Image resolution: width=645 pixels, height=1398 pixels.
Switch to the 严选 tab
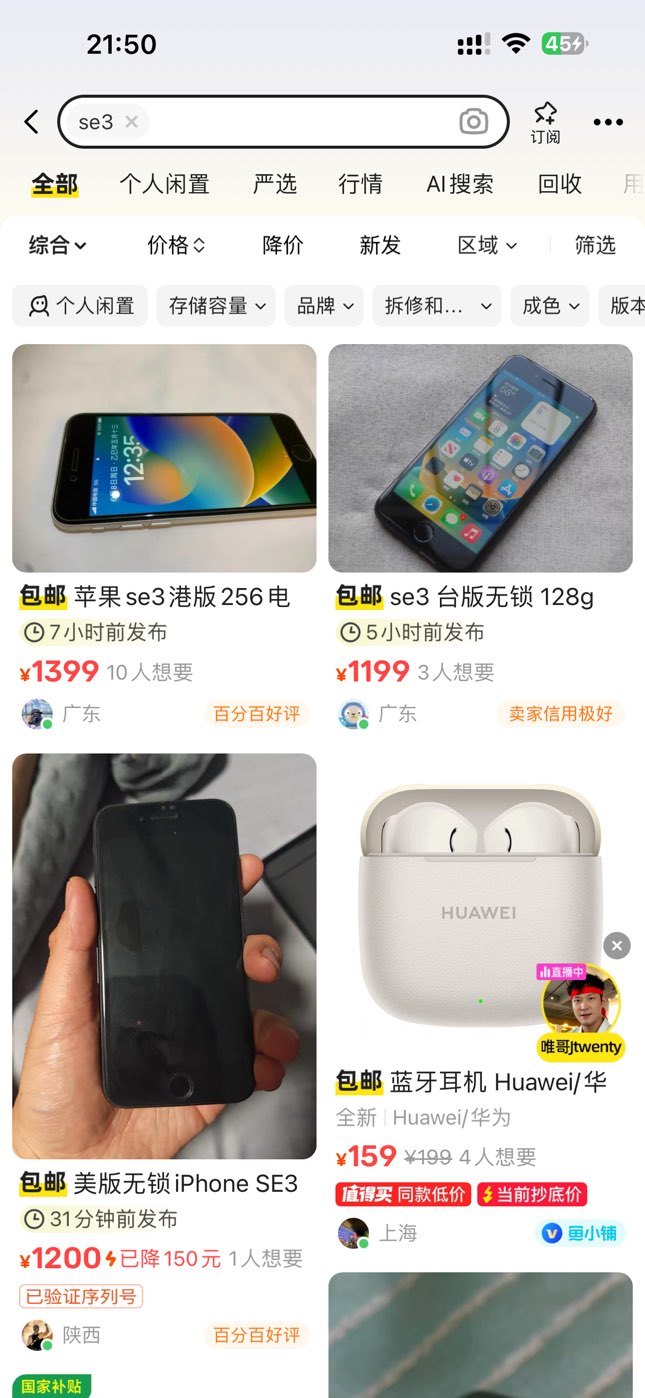coord(275,184)
